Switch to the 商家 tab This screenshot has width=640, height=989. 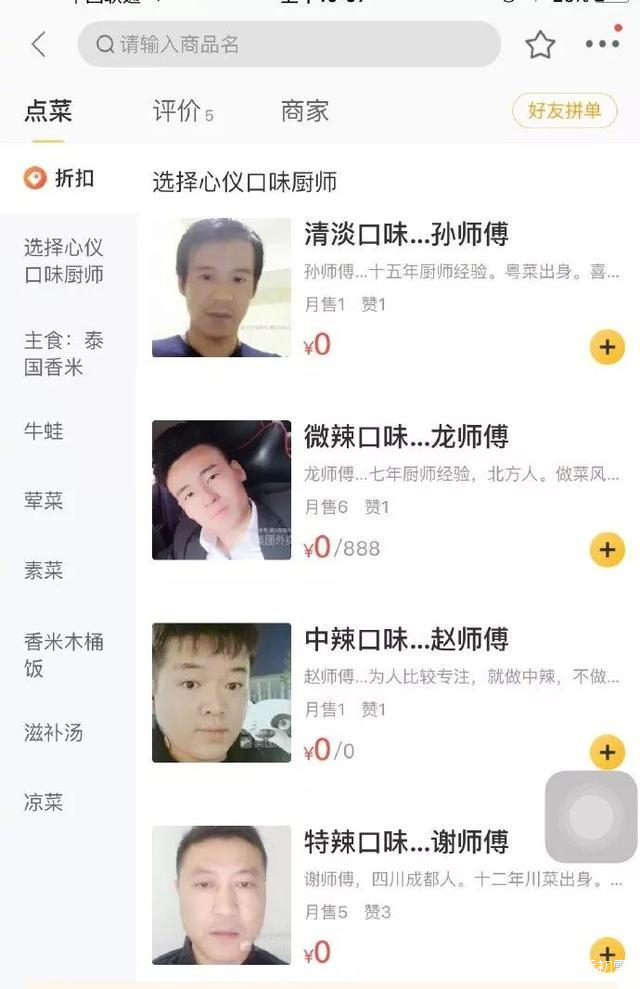305,111
